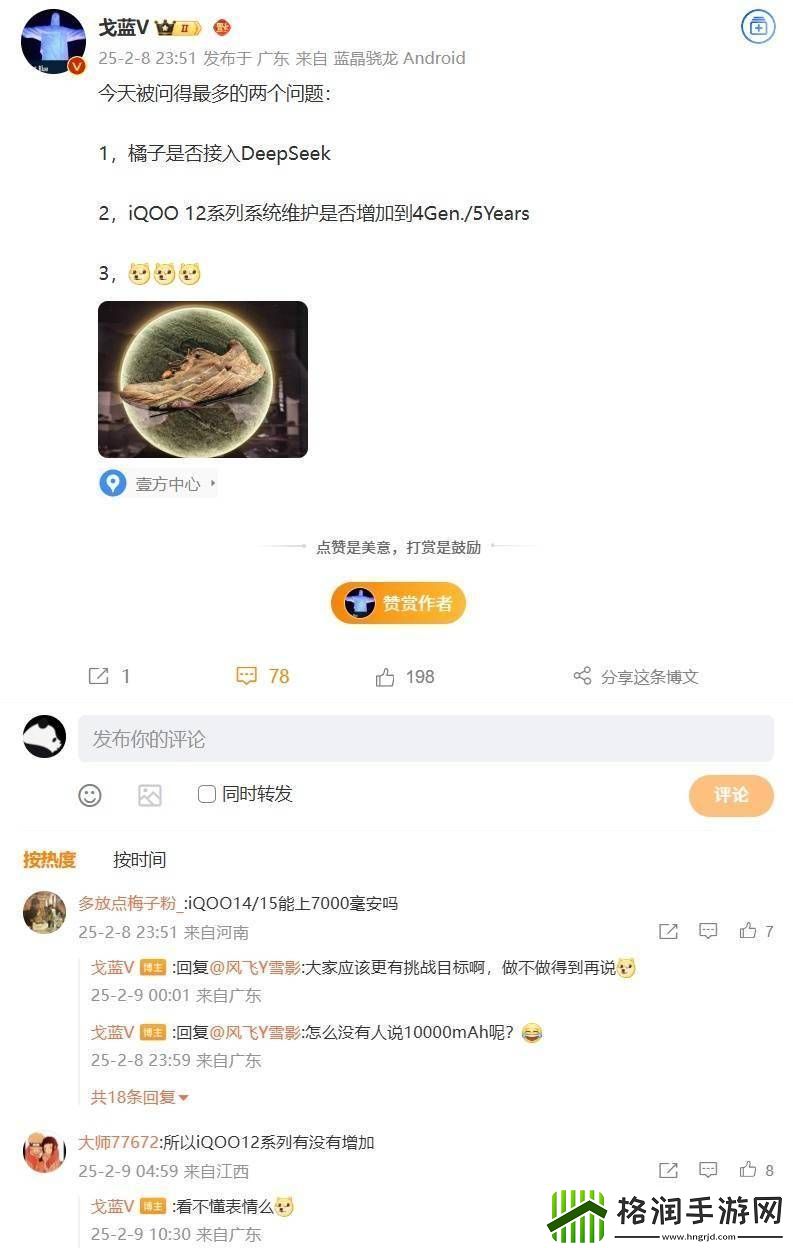Tap the follow icon beside 戈蓝V's post
Screen dimensions: 793x1248
pyautogui.click(x=758, y=28)
